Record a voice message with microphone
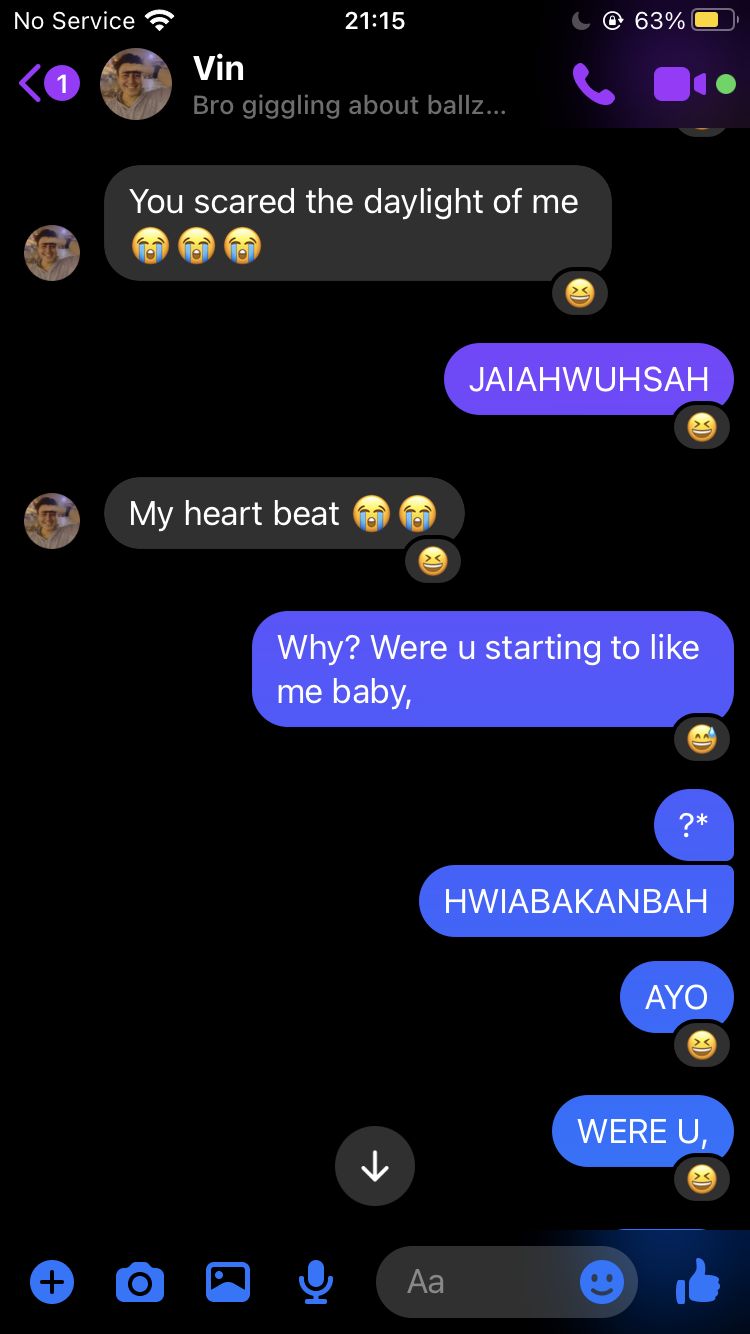This screenshot has width=750, height=1334. [316, 1281]
